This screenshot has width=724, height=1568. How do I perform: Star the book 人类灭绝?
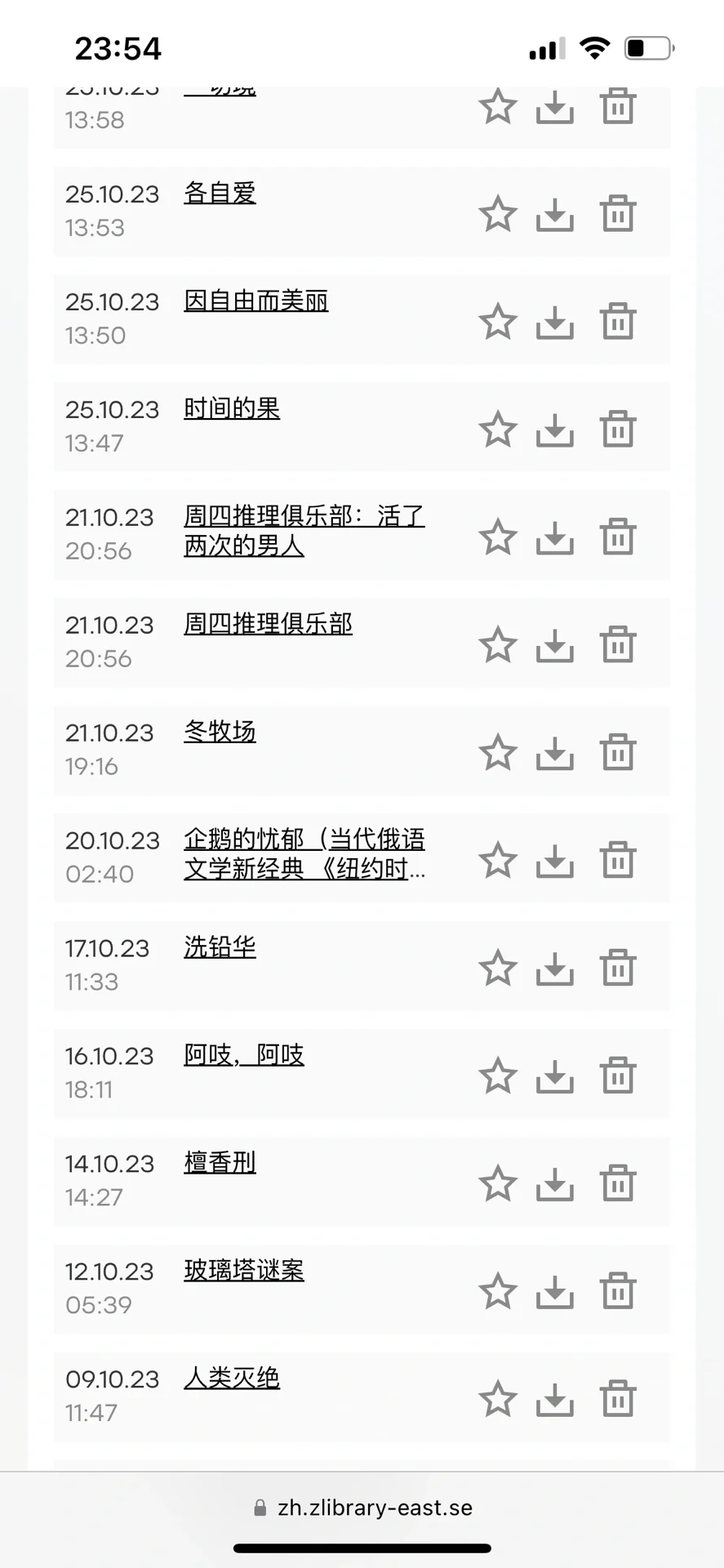pyautogui.click(x=498, y=1400)
